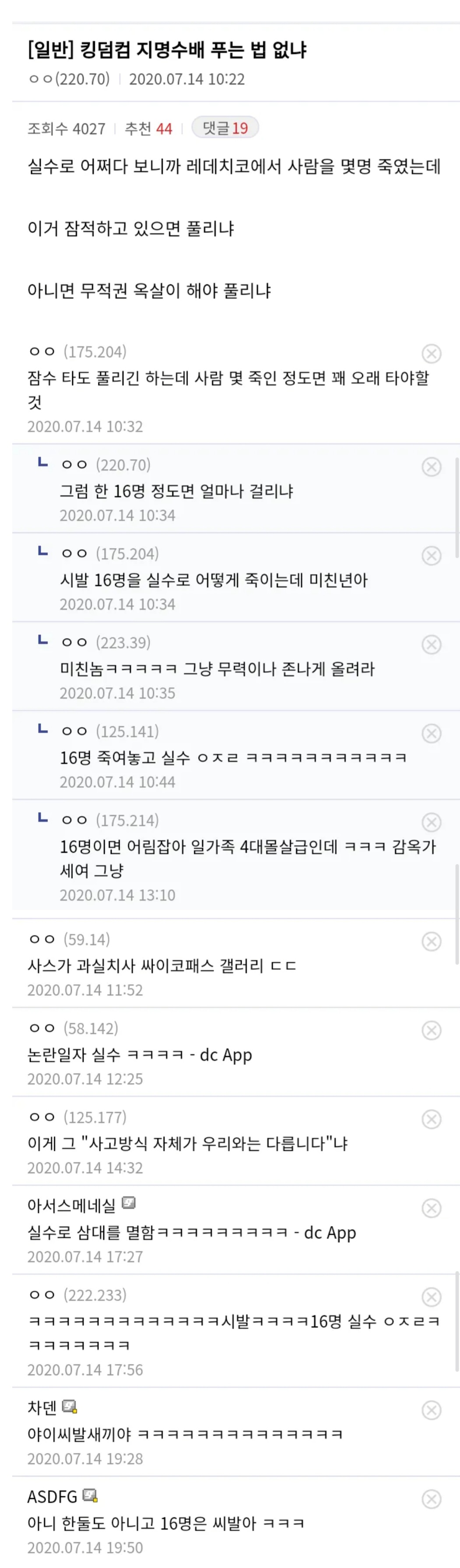Remove 차덴's comment from 19:28
Image resolution: width=460 pixels, height=1568 pixels.
432,1410
